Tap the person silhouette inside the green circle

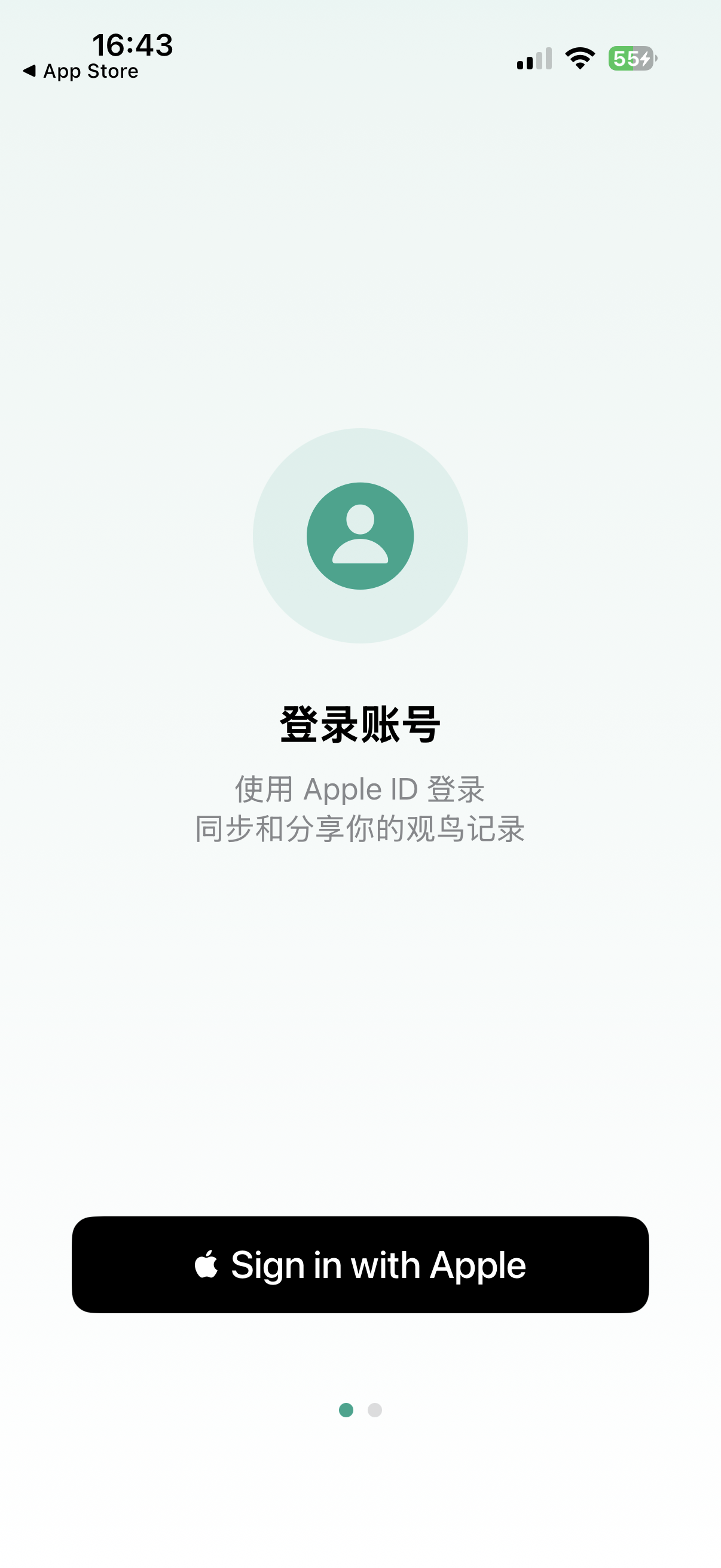[360, 535]
